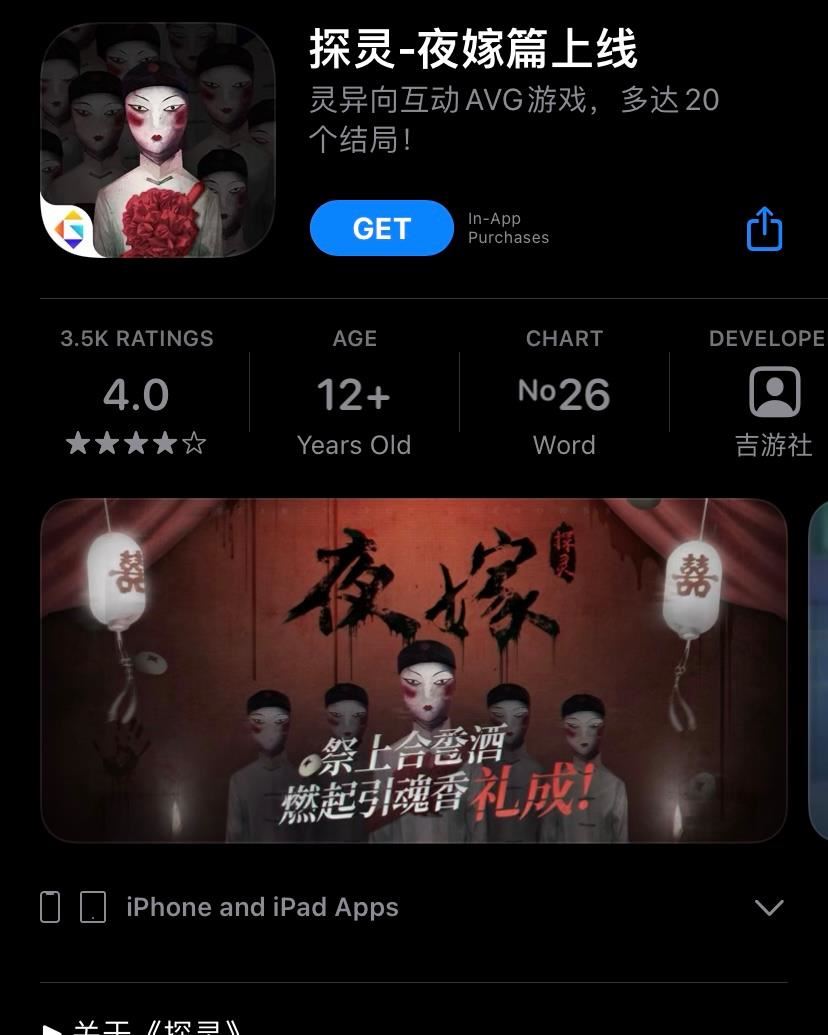The image size is (828, 1035).
Task: Click the CHART No26 Word ranking
Action: point(564,392)
